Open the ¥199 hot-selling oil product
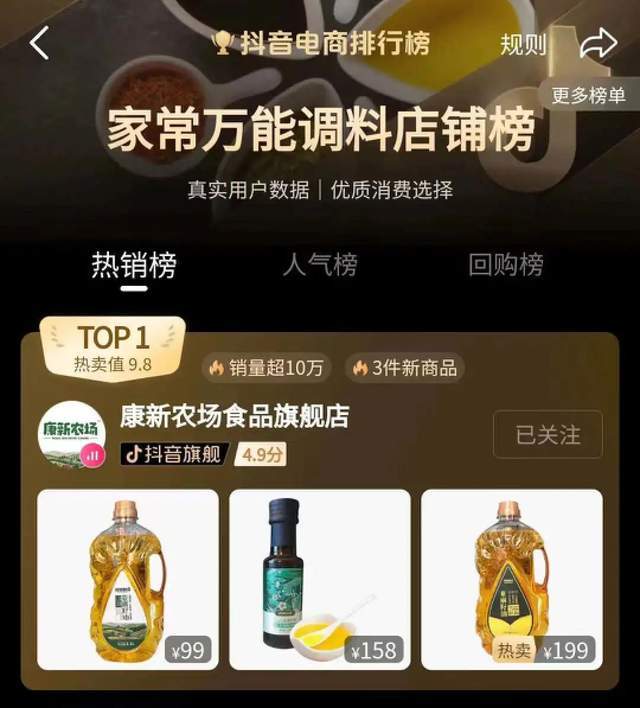This screenshot has height=708, width=640. tap(511, 579)
